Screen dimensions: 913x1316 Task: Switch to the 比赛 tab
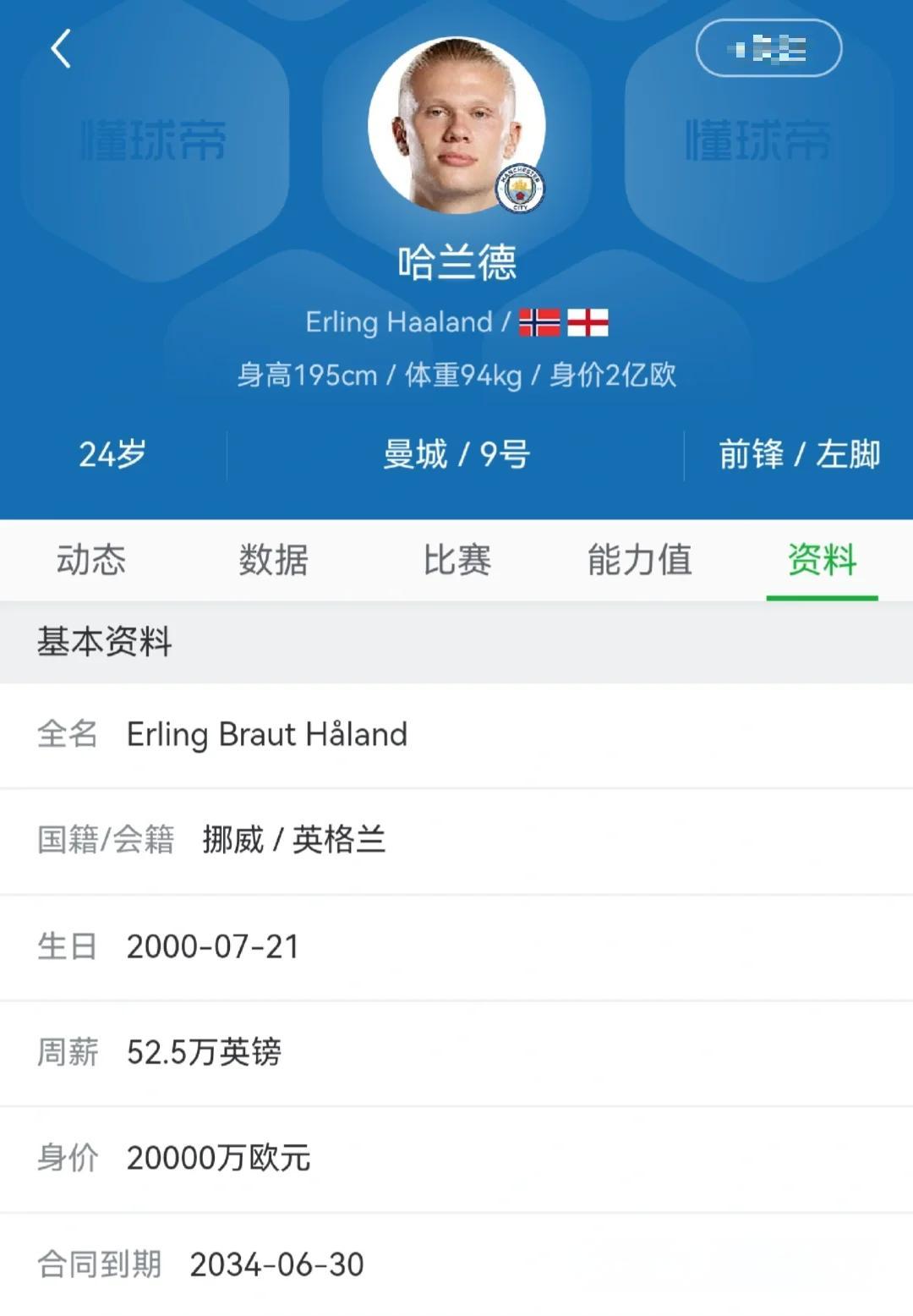[456, 559]
